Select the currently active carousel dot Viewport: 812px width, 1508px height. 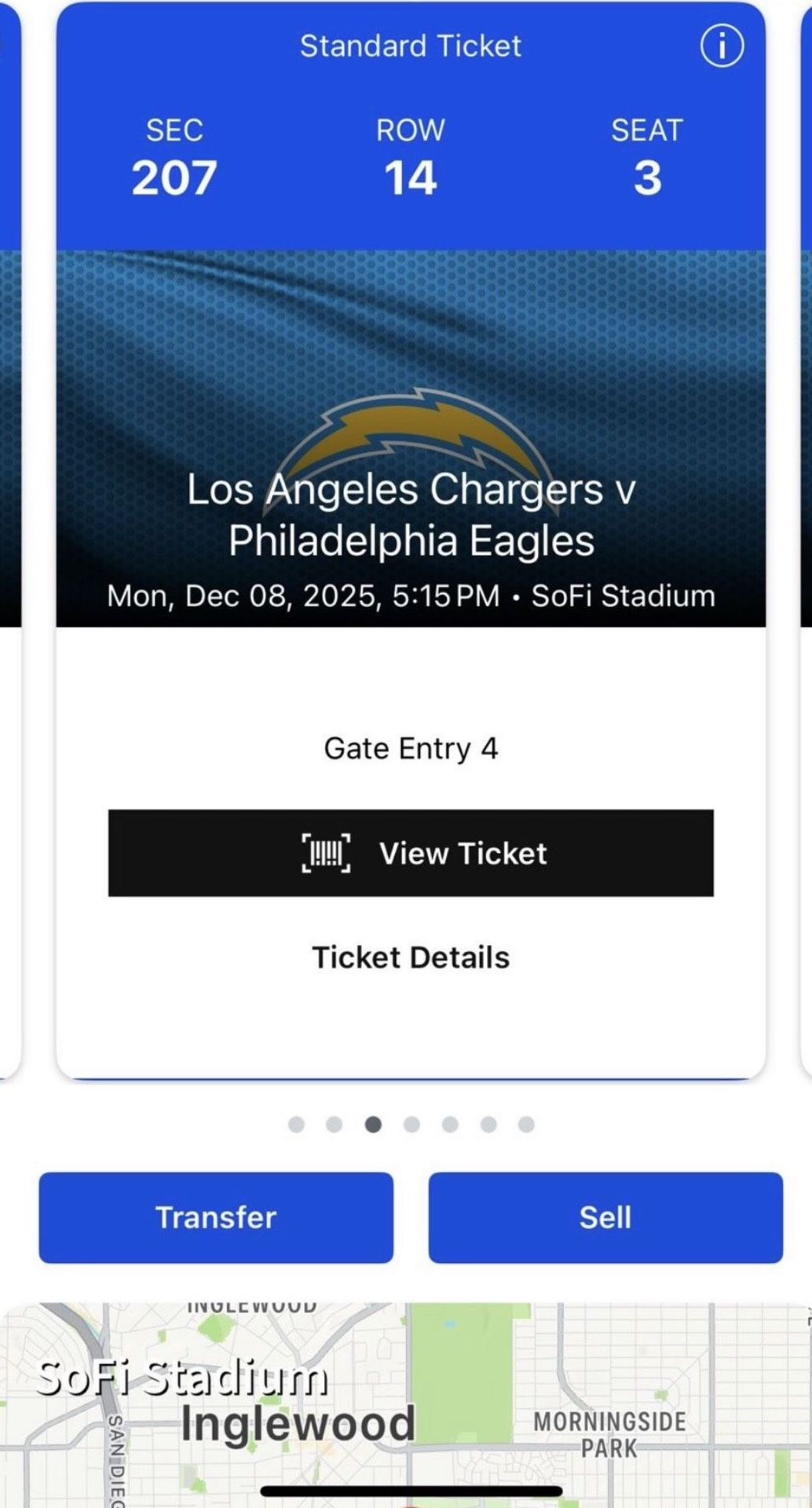tap(372, 1123)
